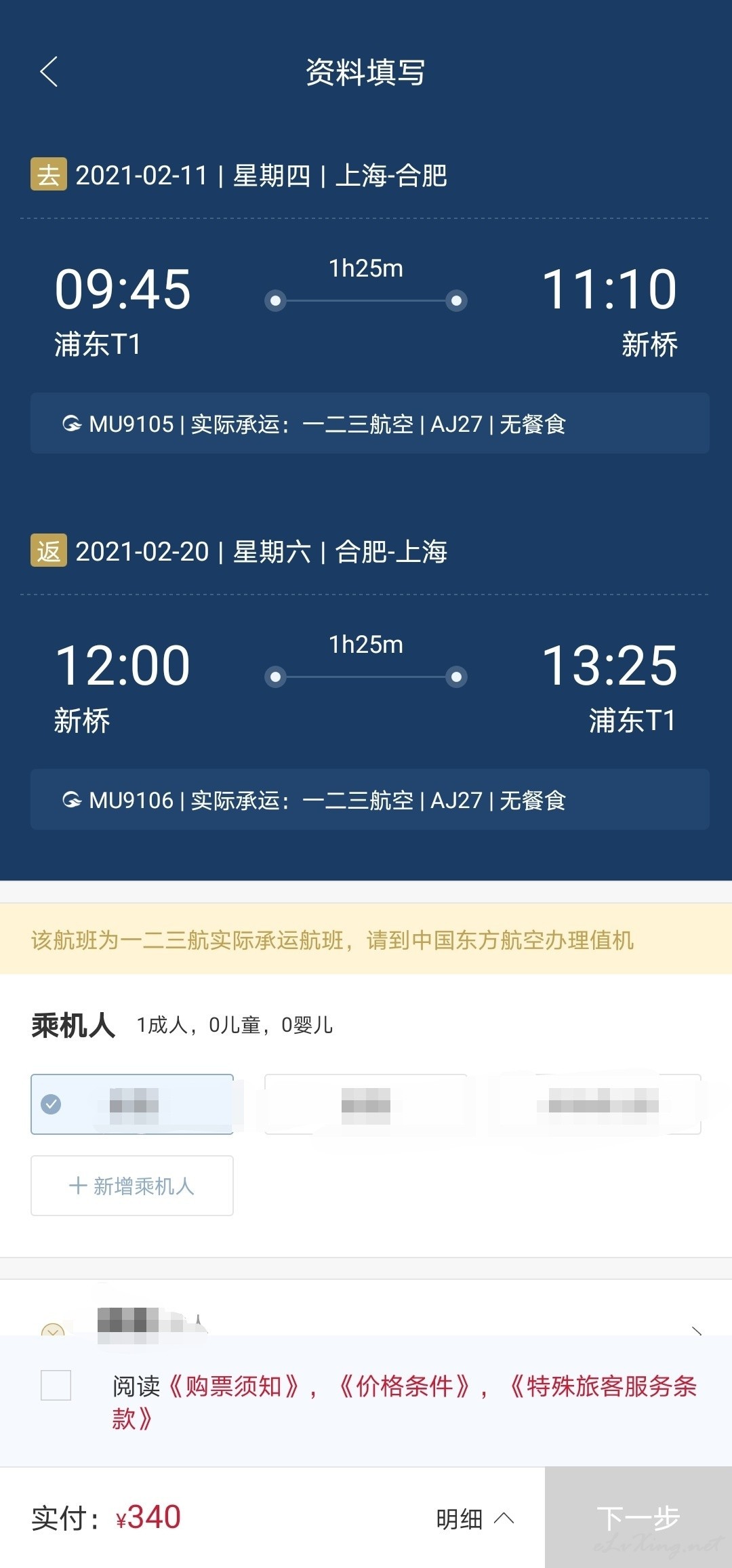Go back using the top-left arrow

click(x=49, y=72)
